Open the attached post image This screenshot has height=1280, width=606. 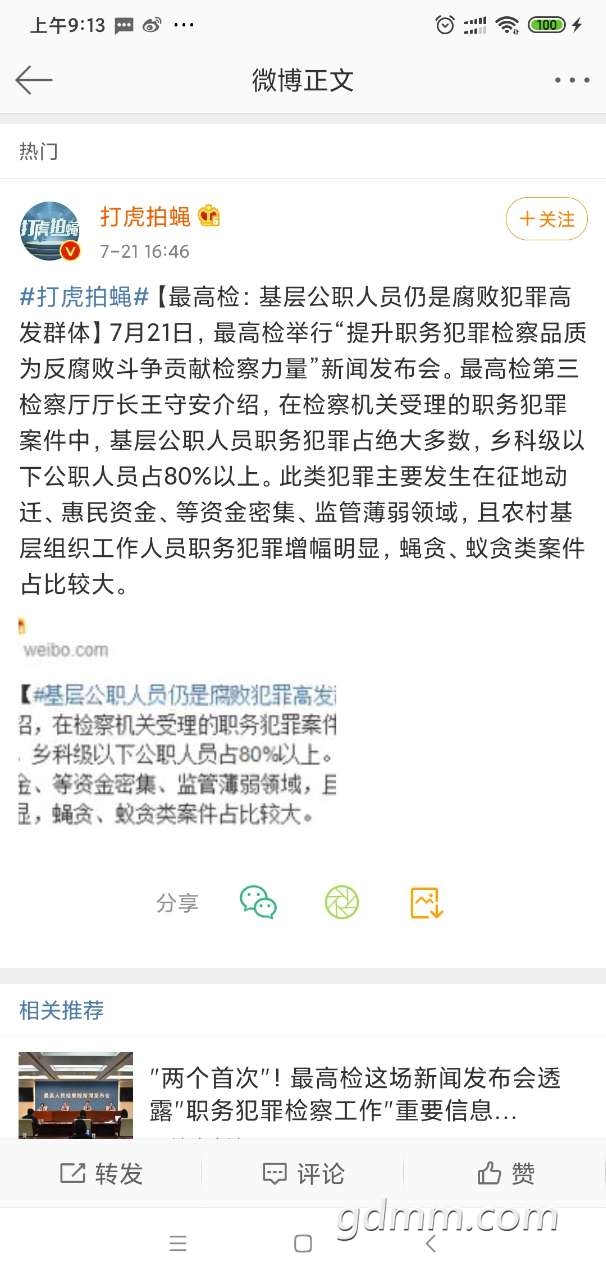click(178, 725)
